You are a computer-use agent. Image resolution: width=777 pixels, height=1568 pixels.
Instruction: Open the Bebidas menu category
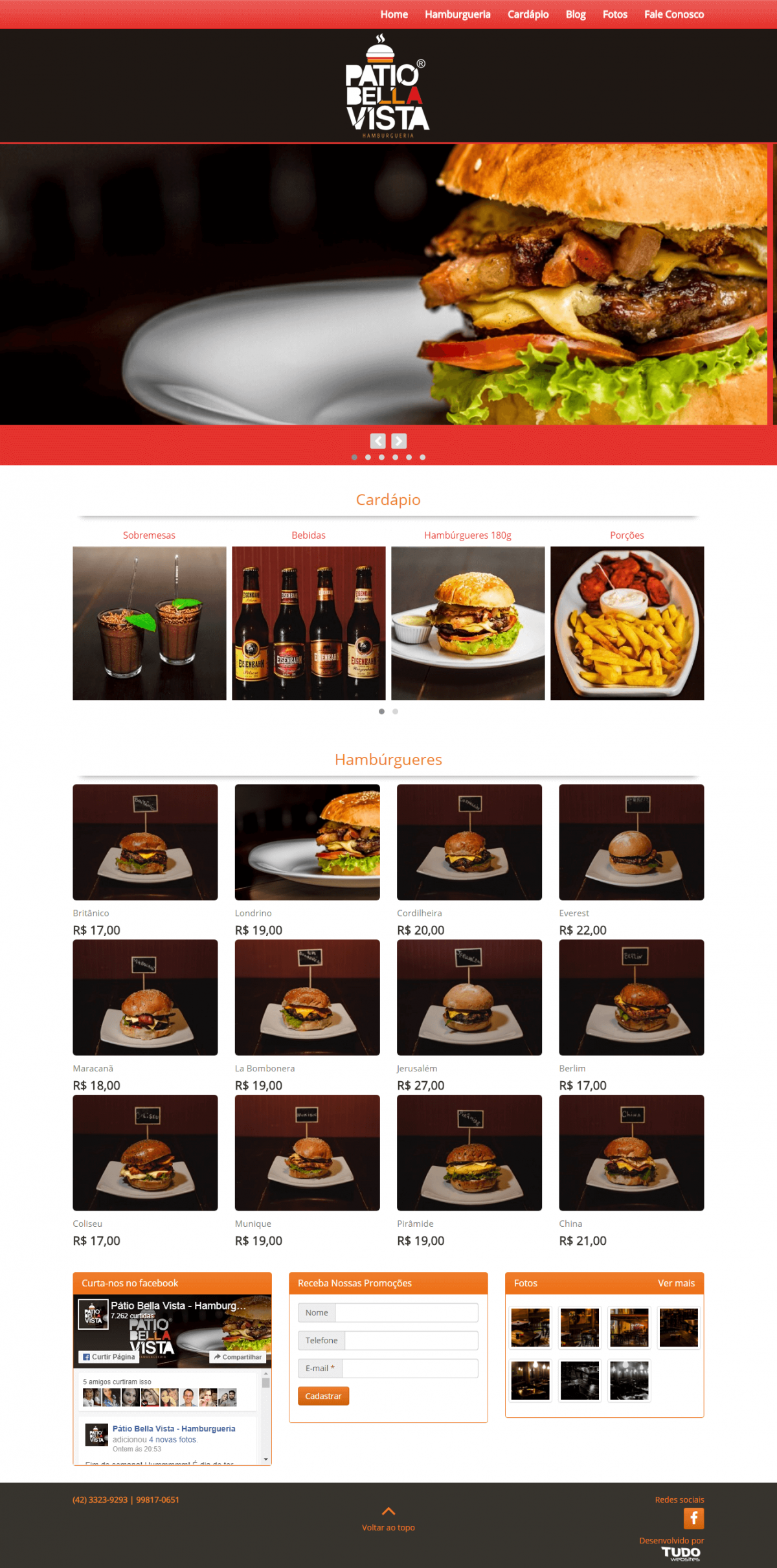click(x=308, y=623)
